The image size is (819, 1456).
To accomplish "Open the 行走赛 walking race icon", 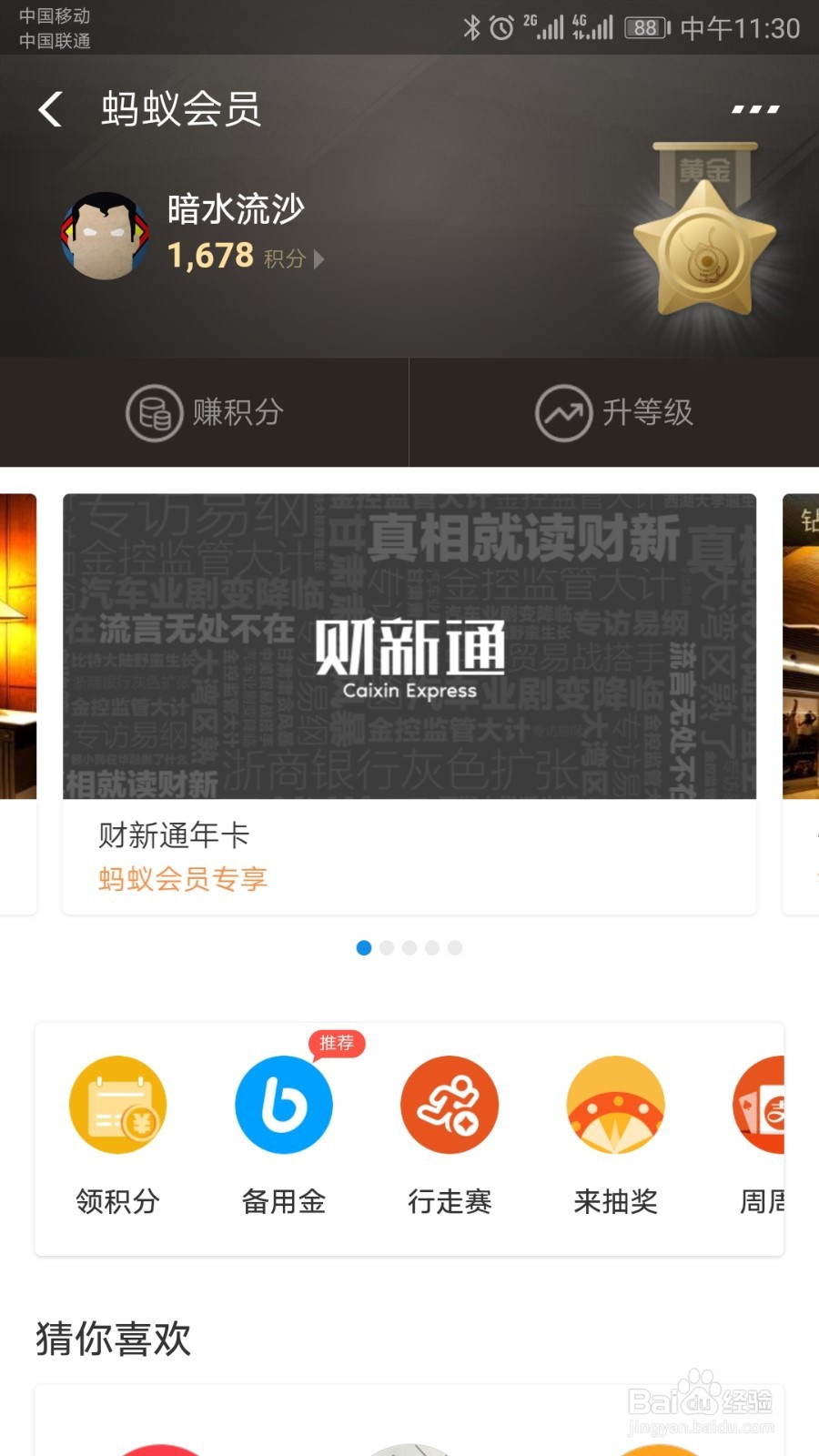I will point(449,1104).
